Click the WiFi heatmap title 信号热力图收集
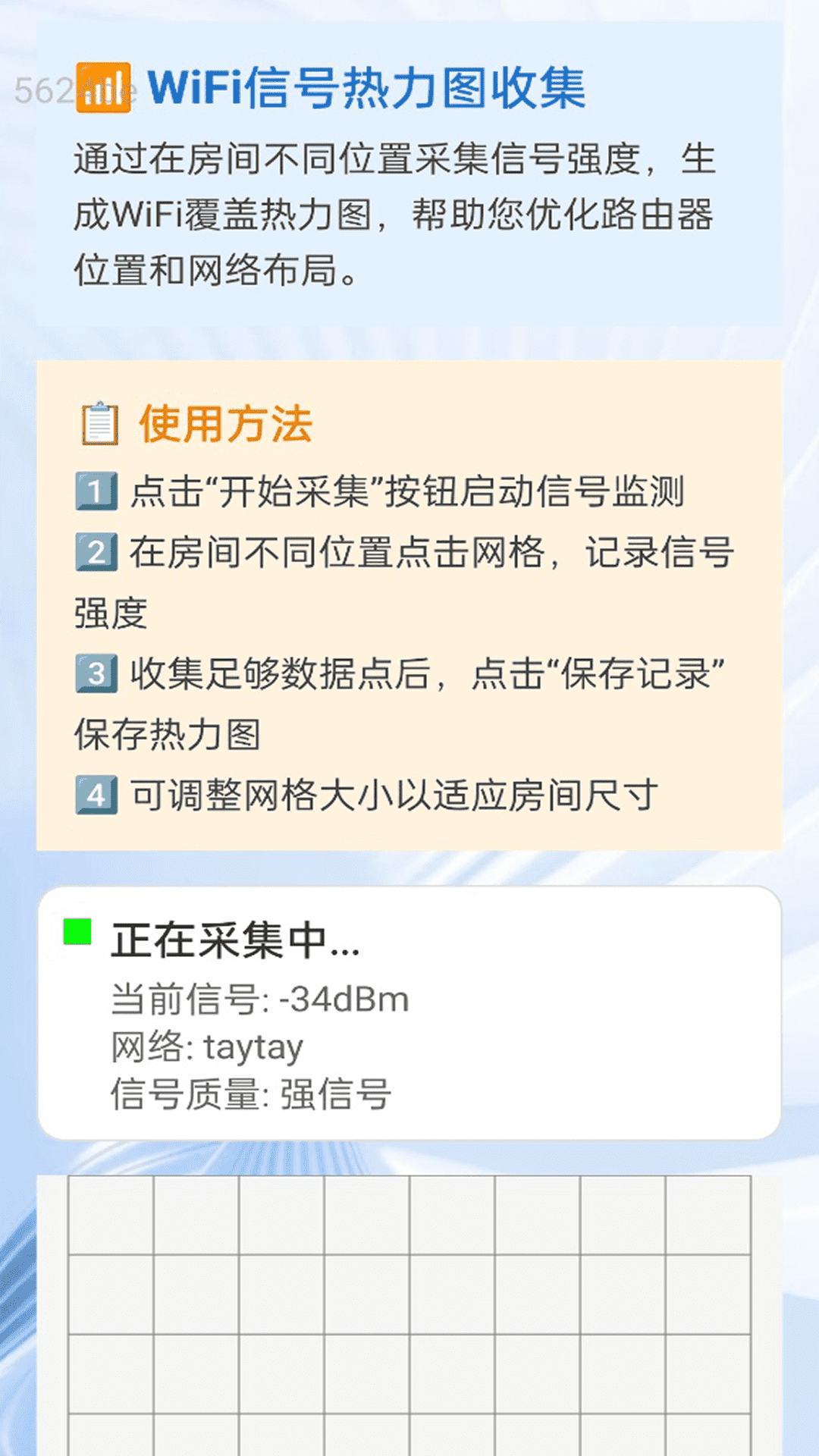819x1456 pixels. click(364, 89)
